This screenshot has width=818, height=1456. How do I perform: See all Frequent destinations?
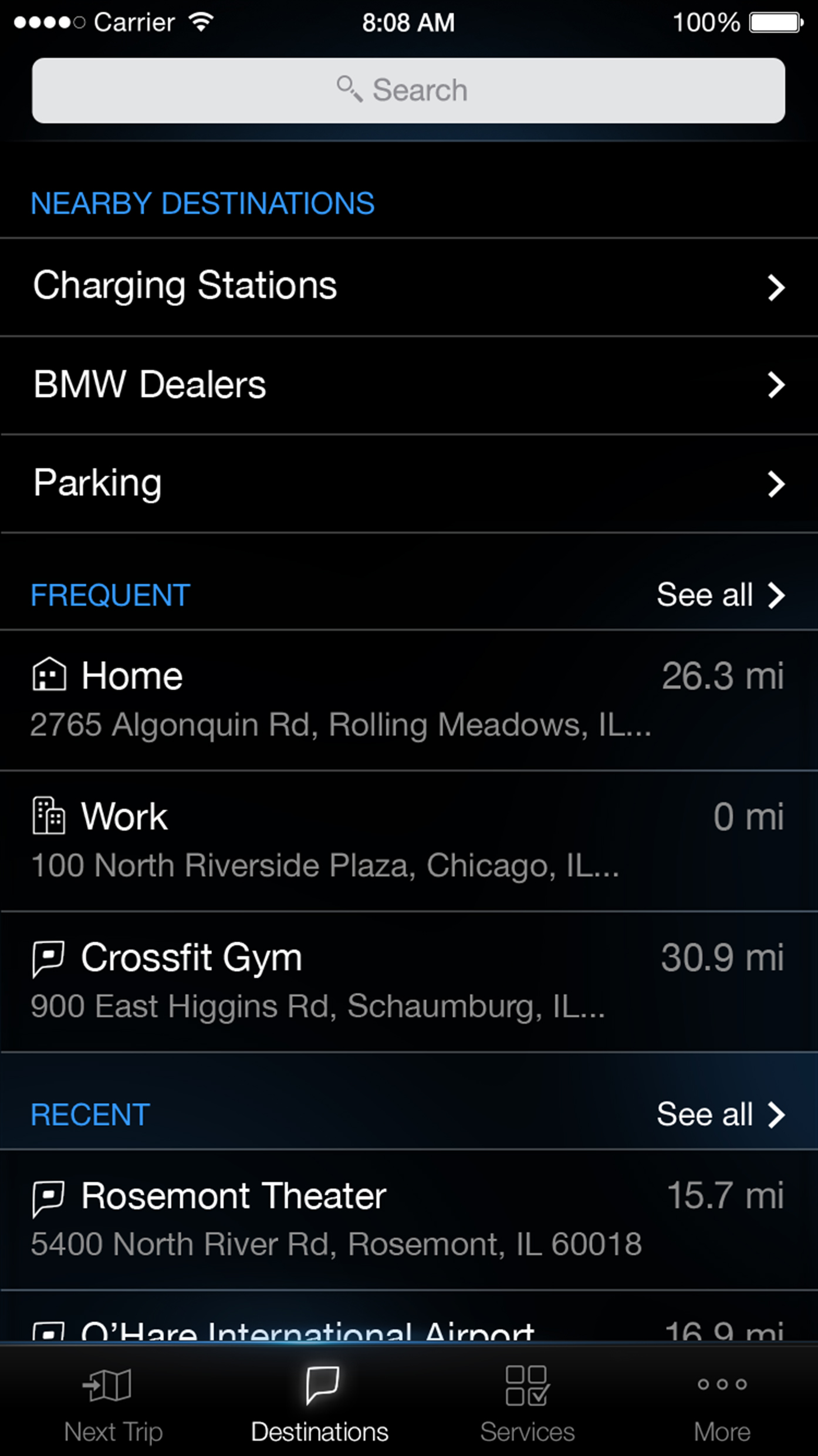coord(721,595)
